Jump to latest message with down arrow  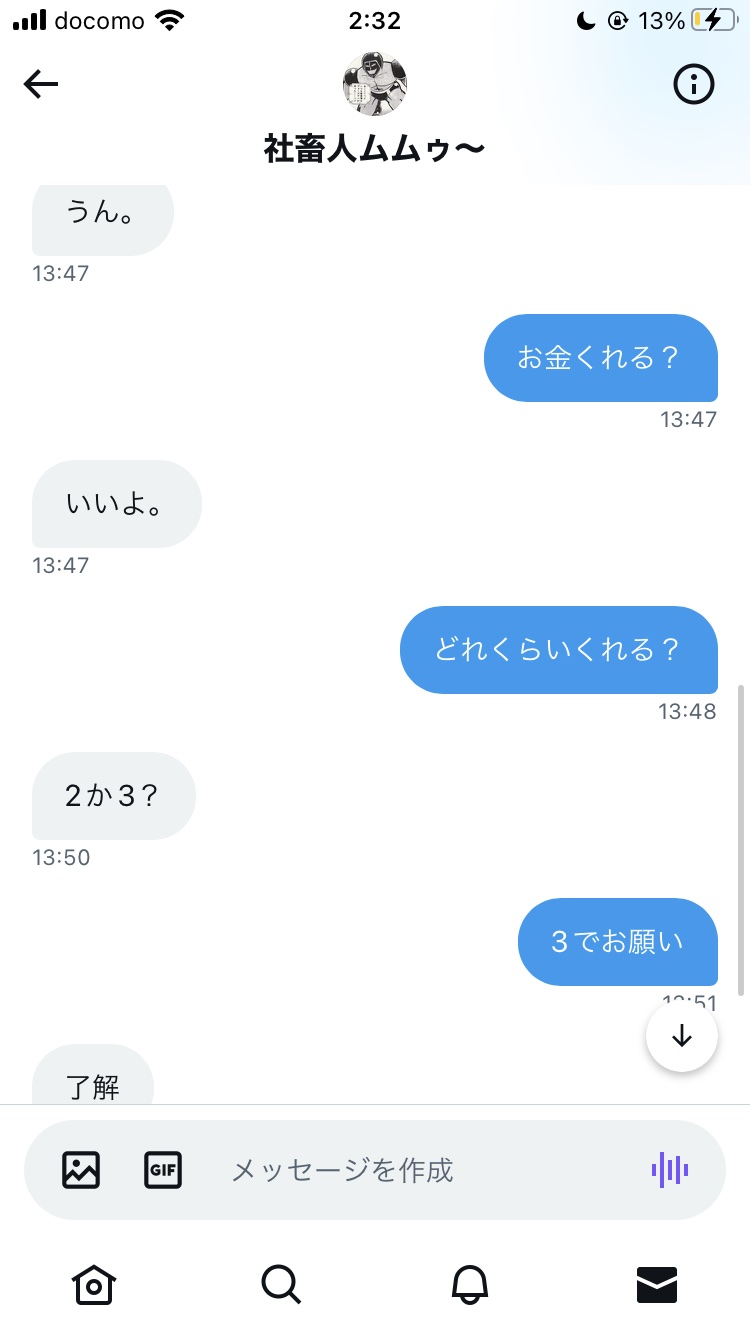click(682, 1036)
